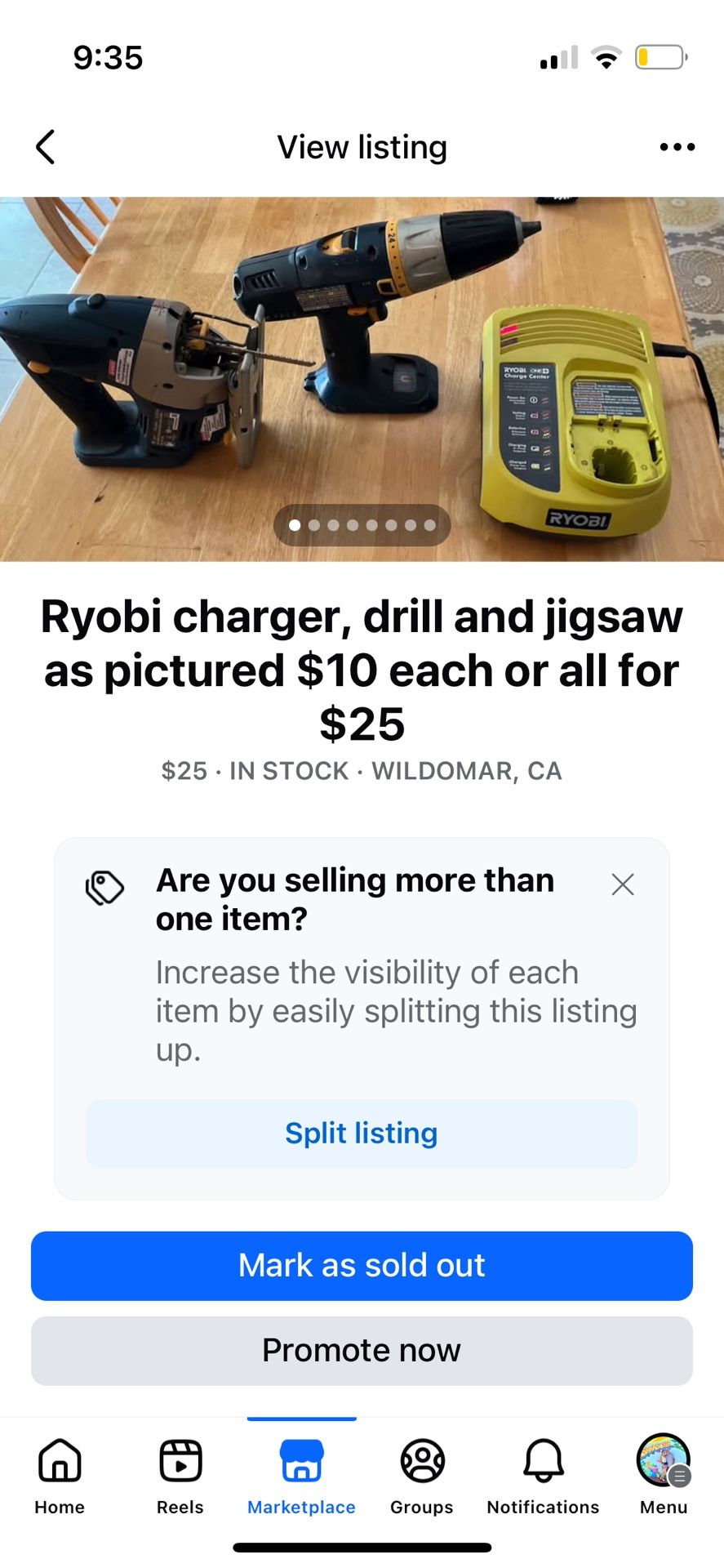Dismiss the selling more than one item card

tap(623, 884)
